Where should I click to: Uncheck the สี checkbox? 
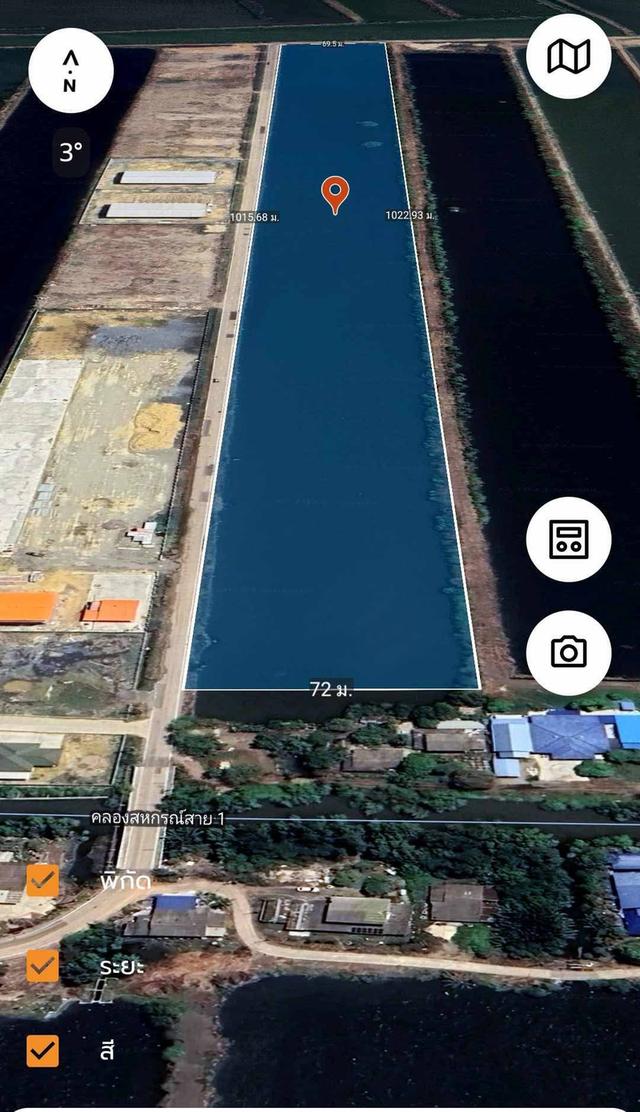pyautogui.click(x=42, y=1050)
